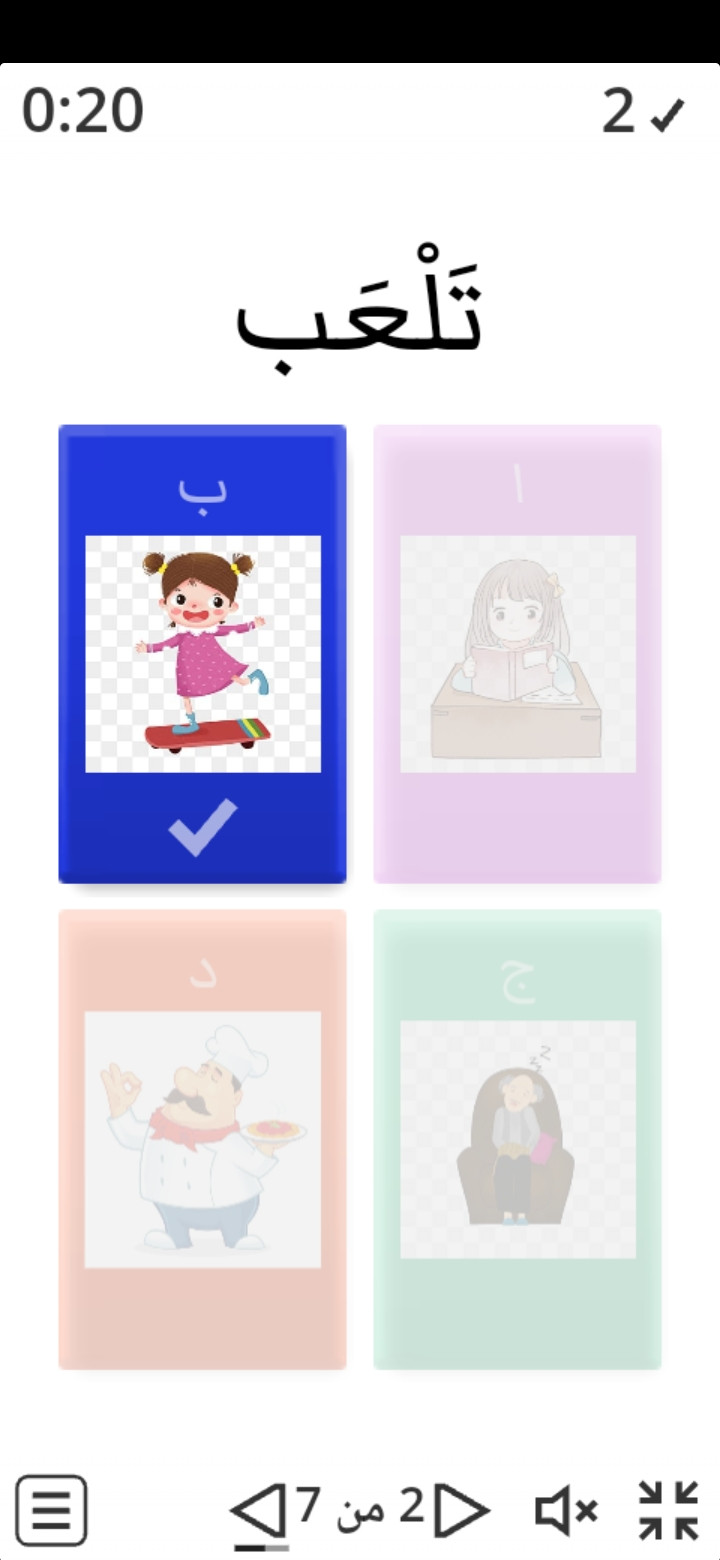Open the menu list icon
Viewport: 720px width, 1560px height.
(x=52, y=1510)
